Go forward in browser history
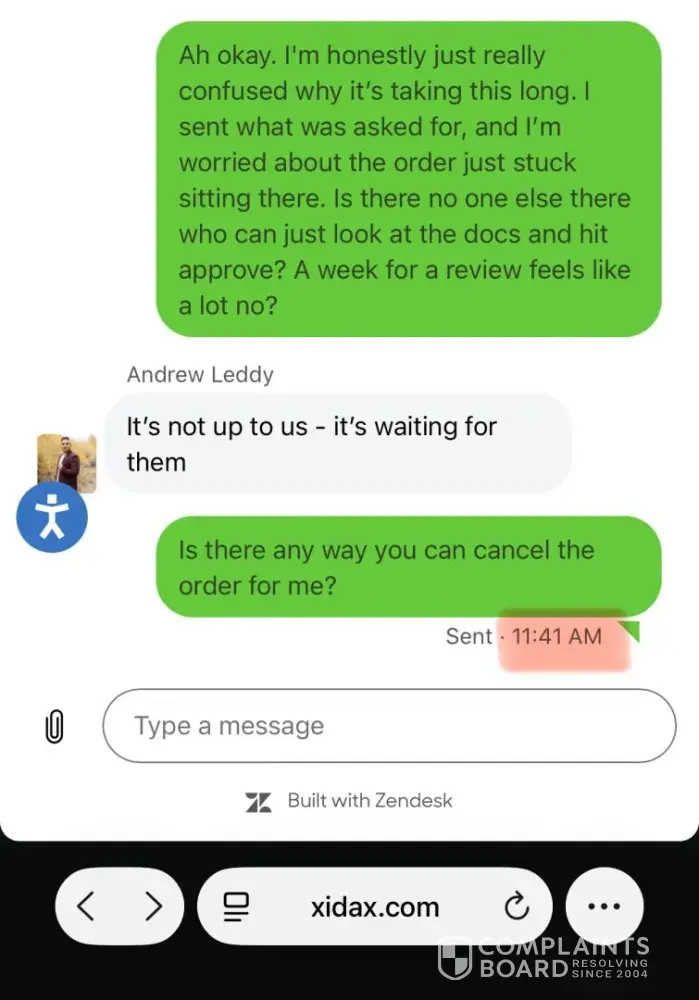The width and height of the screenshot is (699, 1000). coord(153,906)
